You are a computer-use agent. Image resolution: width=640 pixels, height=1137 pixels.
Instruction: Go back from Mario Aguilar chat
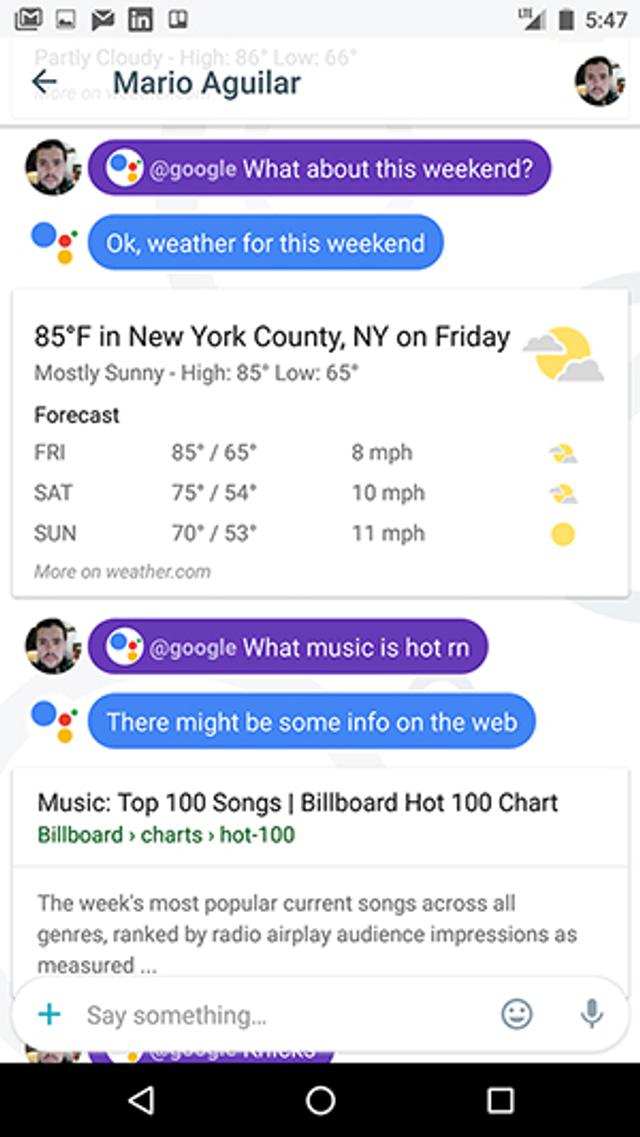[44, 82]
